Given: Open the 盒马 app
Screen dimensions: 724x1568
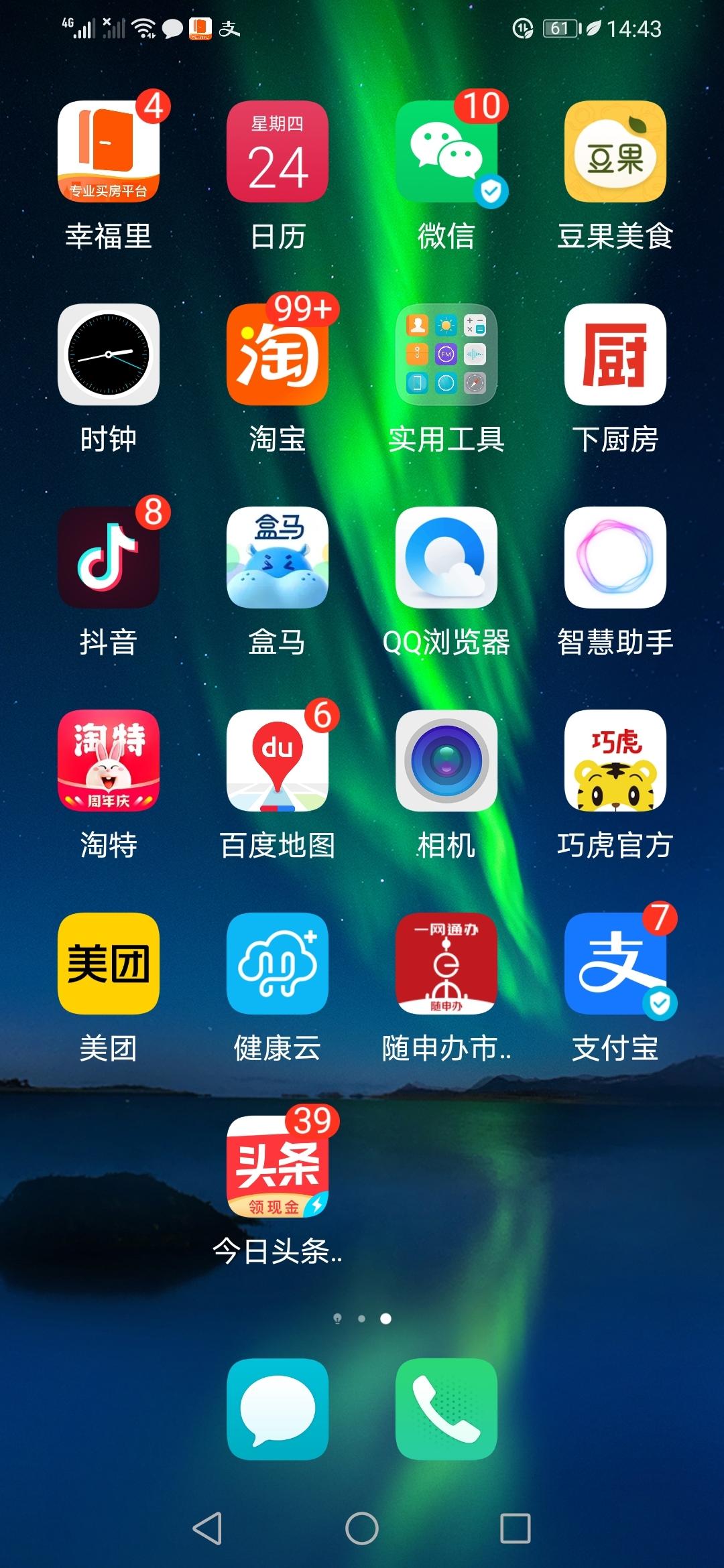Looking at the screenshot, I should (278, 558).
